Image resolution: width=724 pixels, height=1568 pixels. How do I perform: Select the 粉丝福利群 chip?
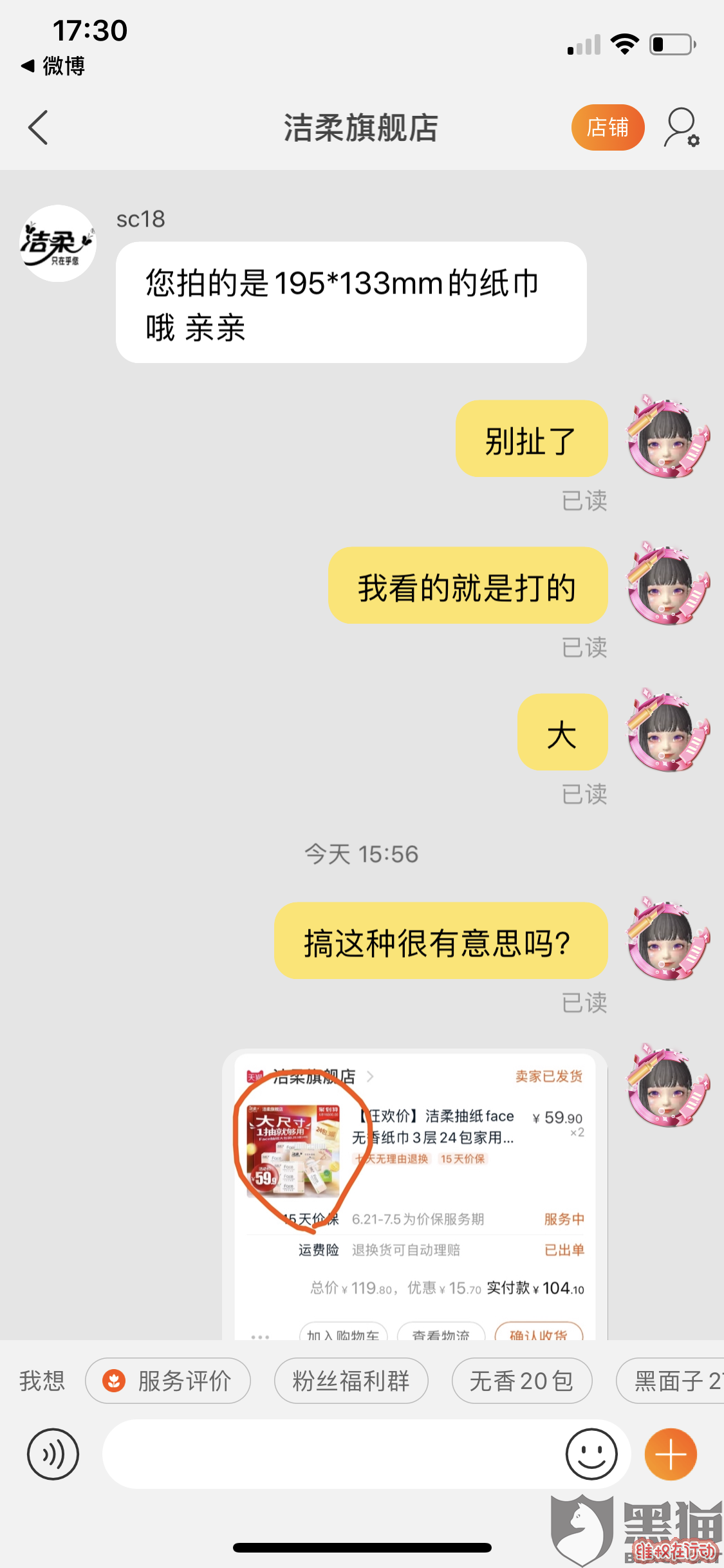[351, 1381]
